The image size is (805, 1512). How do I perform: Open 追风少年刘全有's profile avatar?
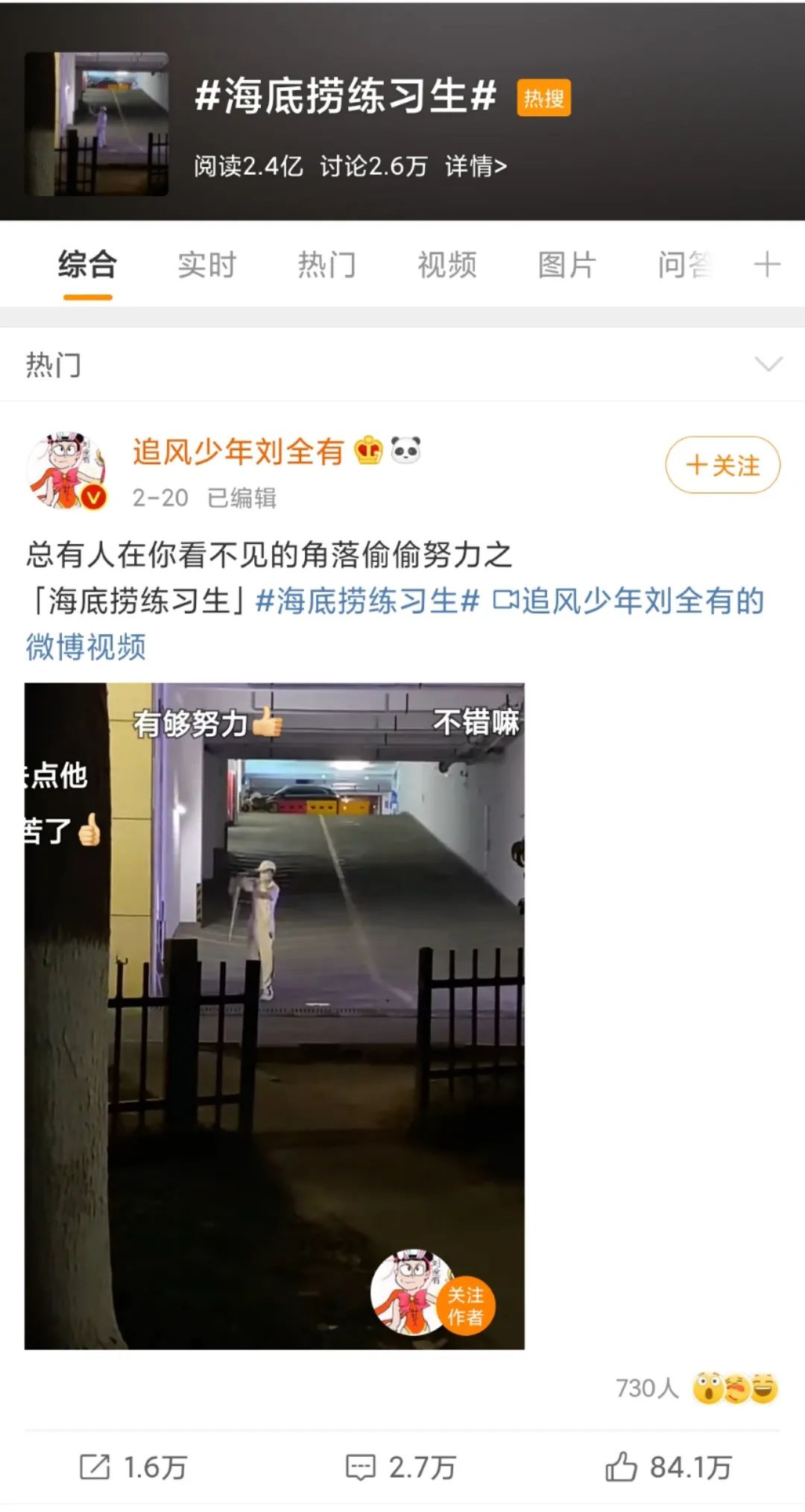click(66, 470)
